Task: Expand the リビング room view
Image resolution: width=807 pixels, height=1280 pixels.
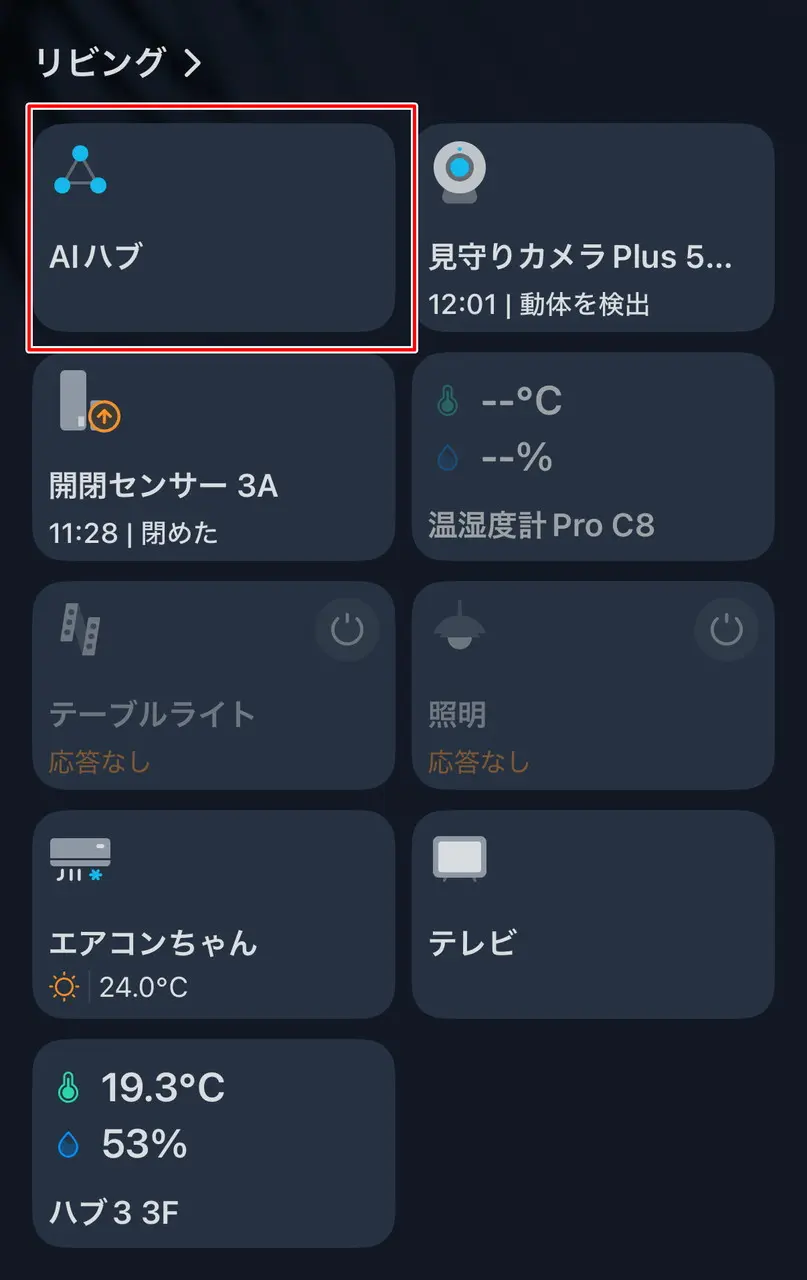Action: coord(120,60)
